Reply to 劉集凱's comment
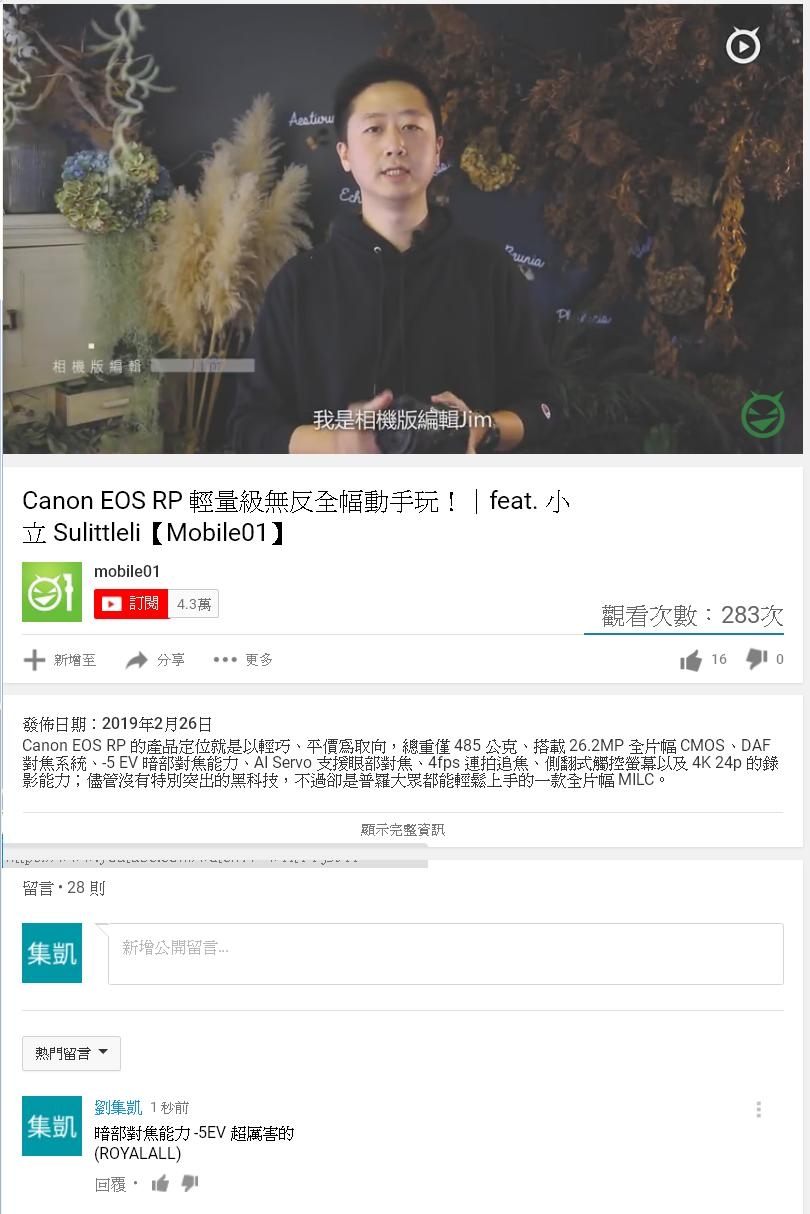This screenshot has height=1214, width=810. pyautogui.click(x=110, y=1184)
